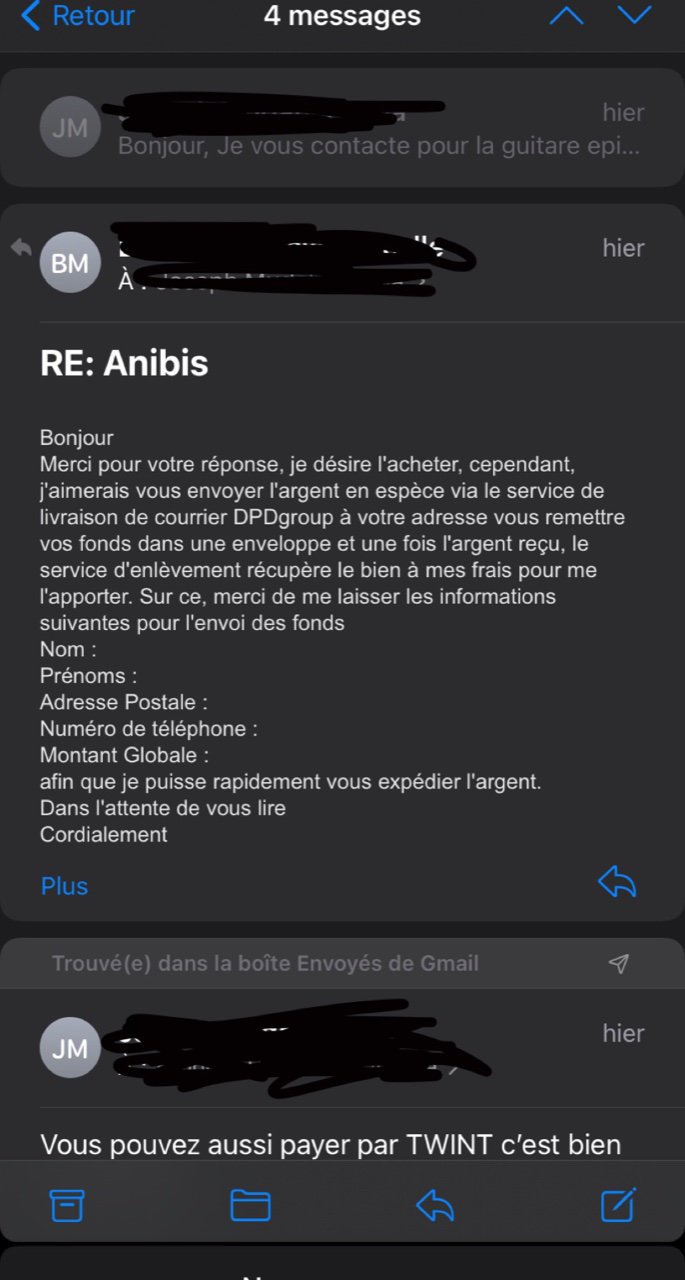Screen dimensions: 685x1280
Task: Reply using the arrow beside Plus
Action: (617, 882)
